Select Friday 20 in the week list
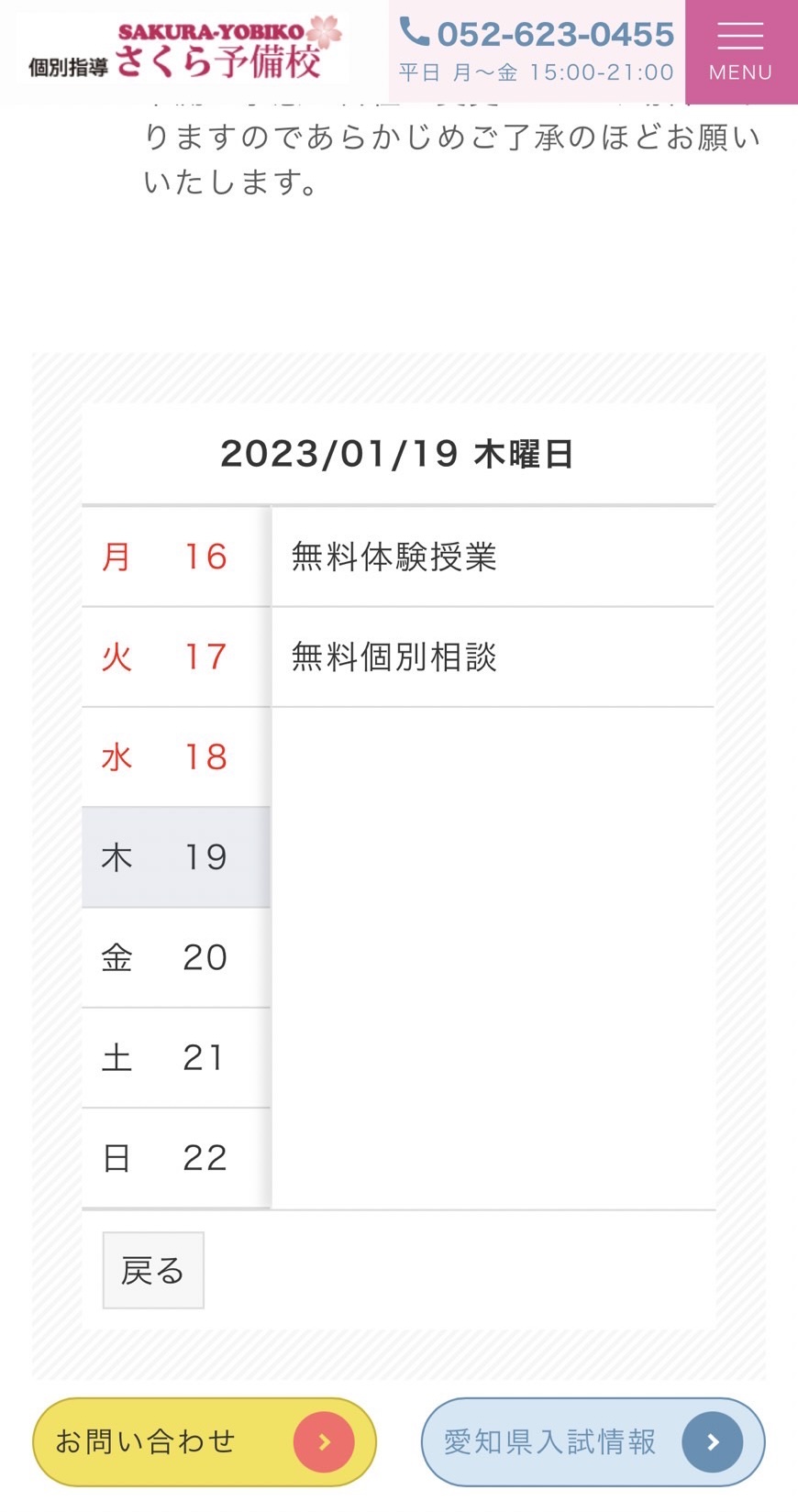This screenshot has width=798, height=1512. point(176,957)
